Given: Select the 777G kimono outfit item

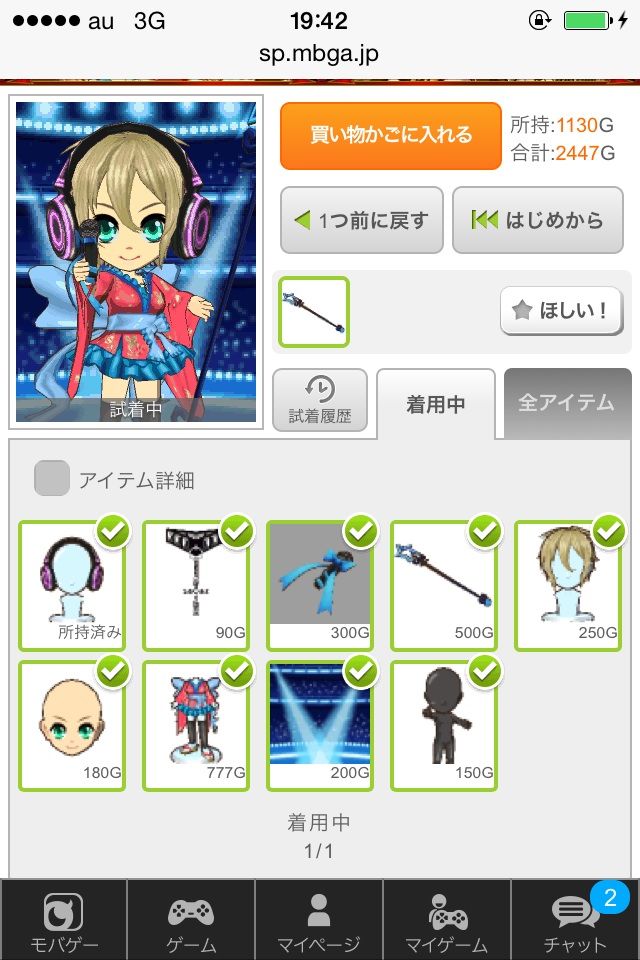Looking at the screenshot, I should click(196, 725).
